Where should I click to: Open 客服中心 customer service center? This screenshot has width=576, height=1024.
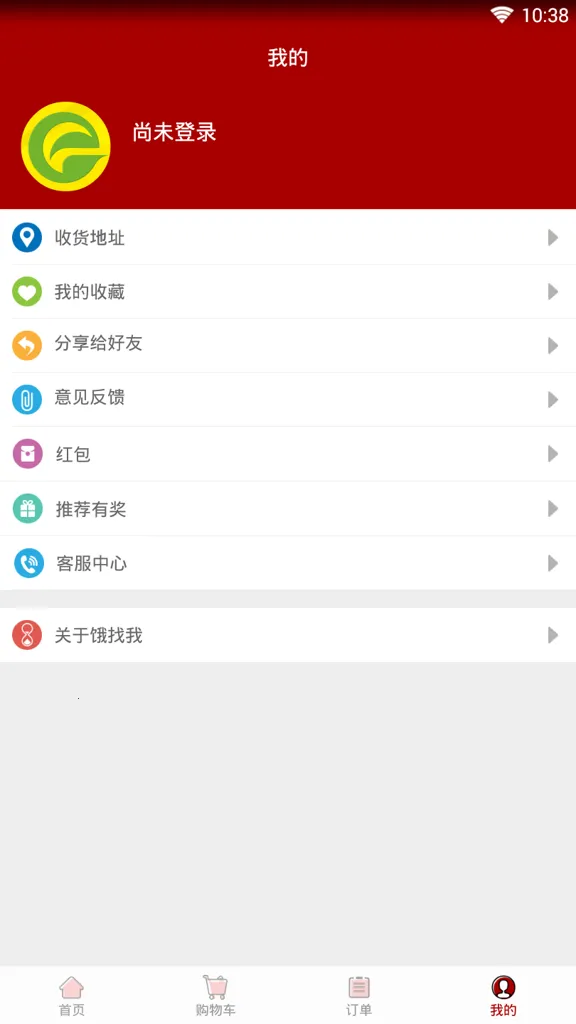(x=288, y=563)
